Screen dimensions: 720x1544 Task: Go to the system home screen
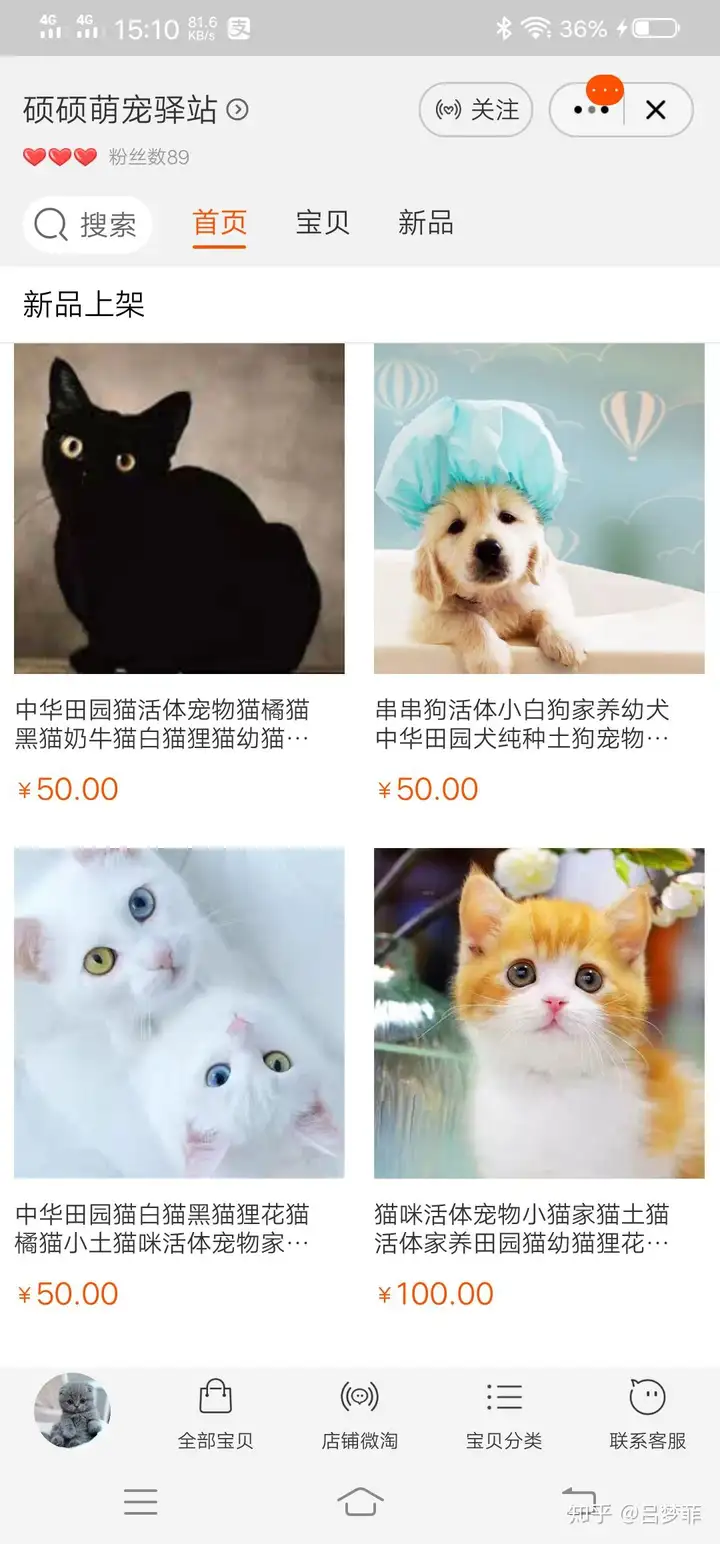[x=360, y=1501]
